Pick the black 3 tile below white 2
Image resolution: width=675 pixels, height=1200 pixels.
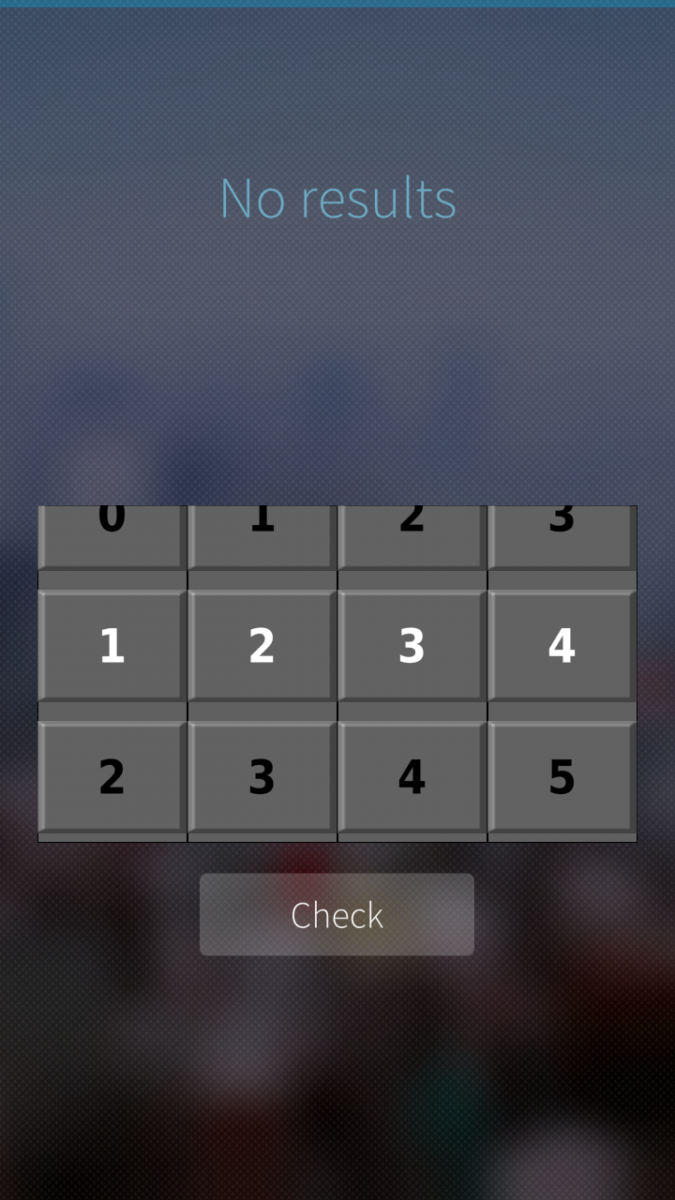pos(262,777)
